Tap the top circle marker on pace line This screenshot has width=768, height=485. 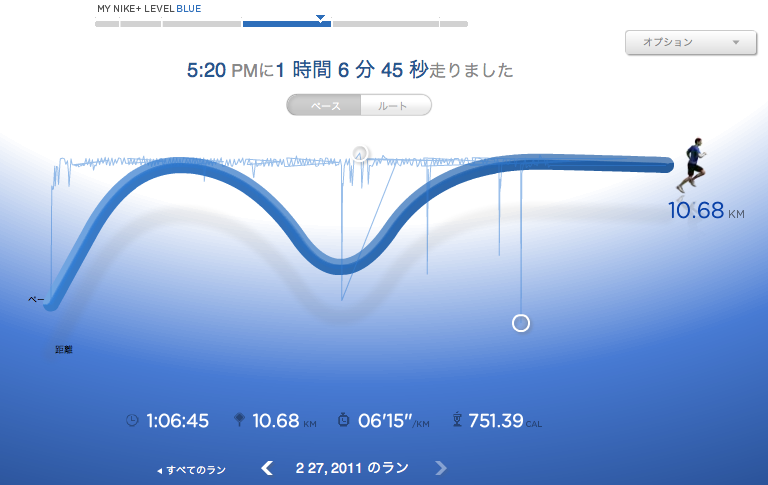(360, 153)
